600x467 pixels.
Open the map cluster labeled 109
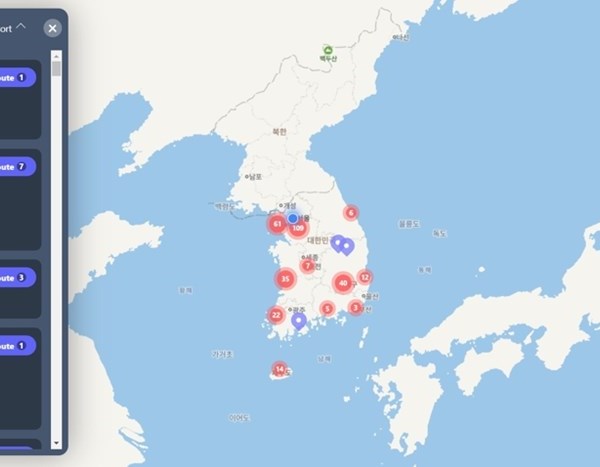click(298, 229)
